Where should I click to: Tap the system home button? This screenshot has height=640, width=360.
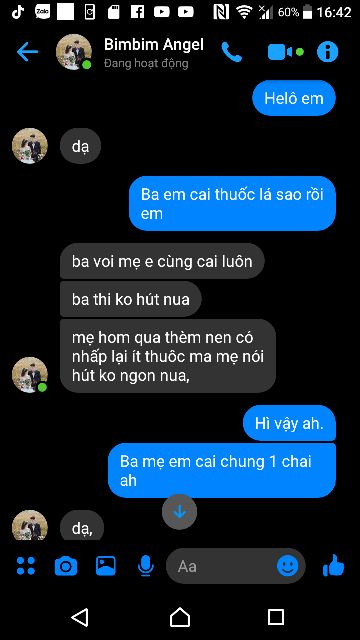coord(180,617)
